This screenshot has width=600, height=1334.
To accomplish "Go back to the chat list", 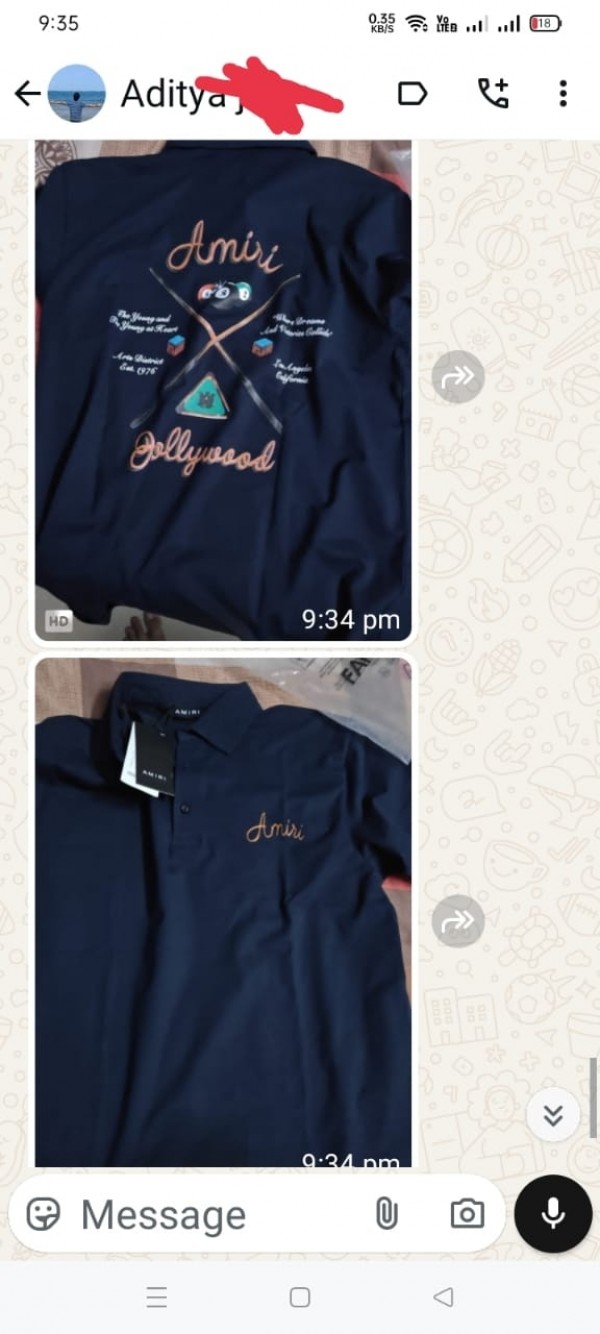I will pos(27,94).
